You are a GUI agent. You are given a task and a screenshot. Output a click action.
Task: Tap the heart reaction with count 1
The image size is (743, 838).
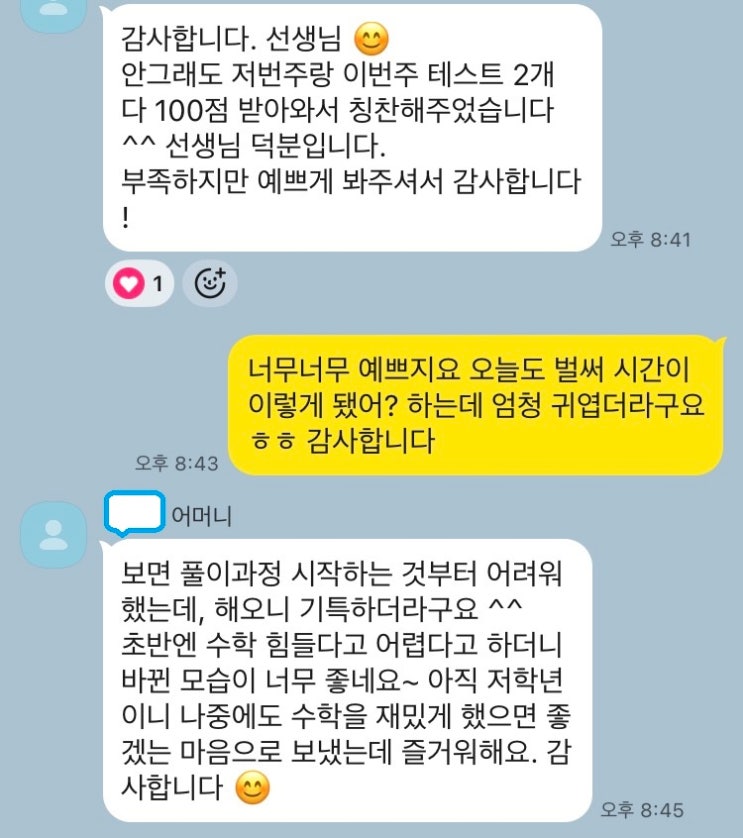point(139,285)
